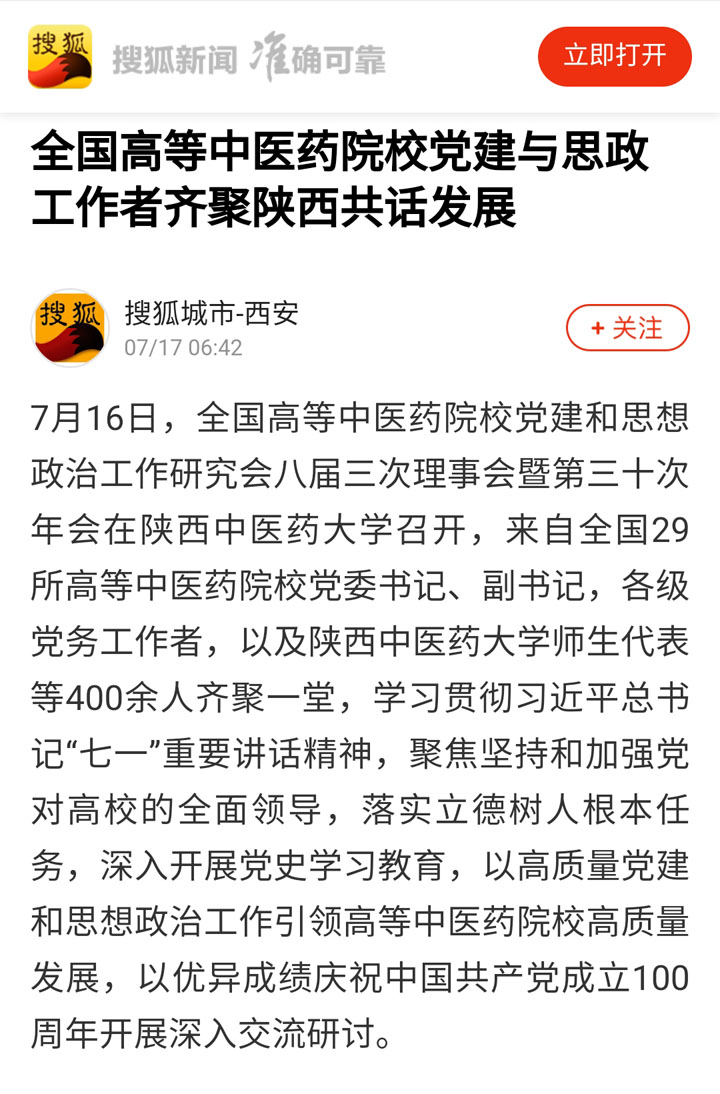This screenshot has width=720, height=1094.
Task: Open the 搜狐城市-西安 author profile
Action: 211,315
